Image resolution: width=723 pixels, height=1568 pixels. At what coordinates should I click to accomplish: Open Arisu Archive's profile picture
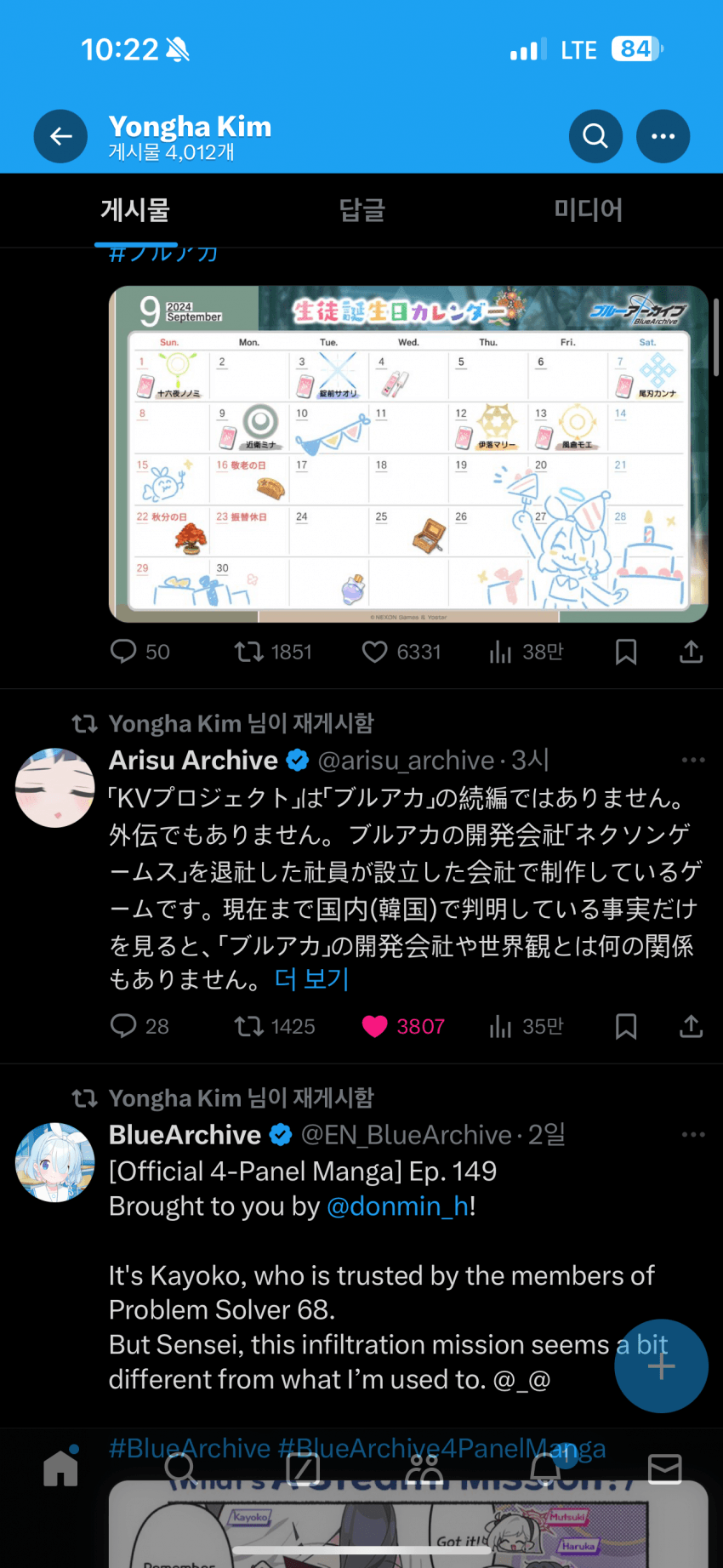(55, 788)
